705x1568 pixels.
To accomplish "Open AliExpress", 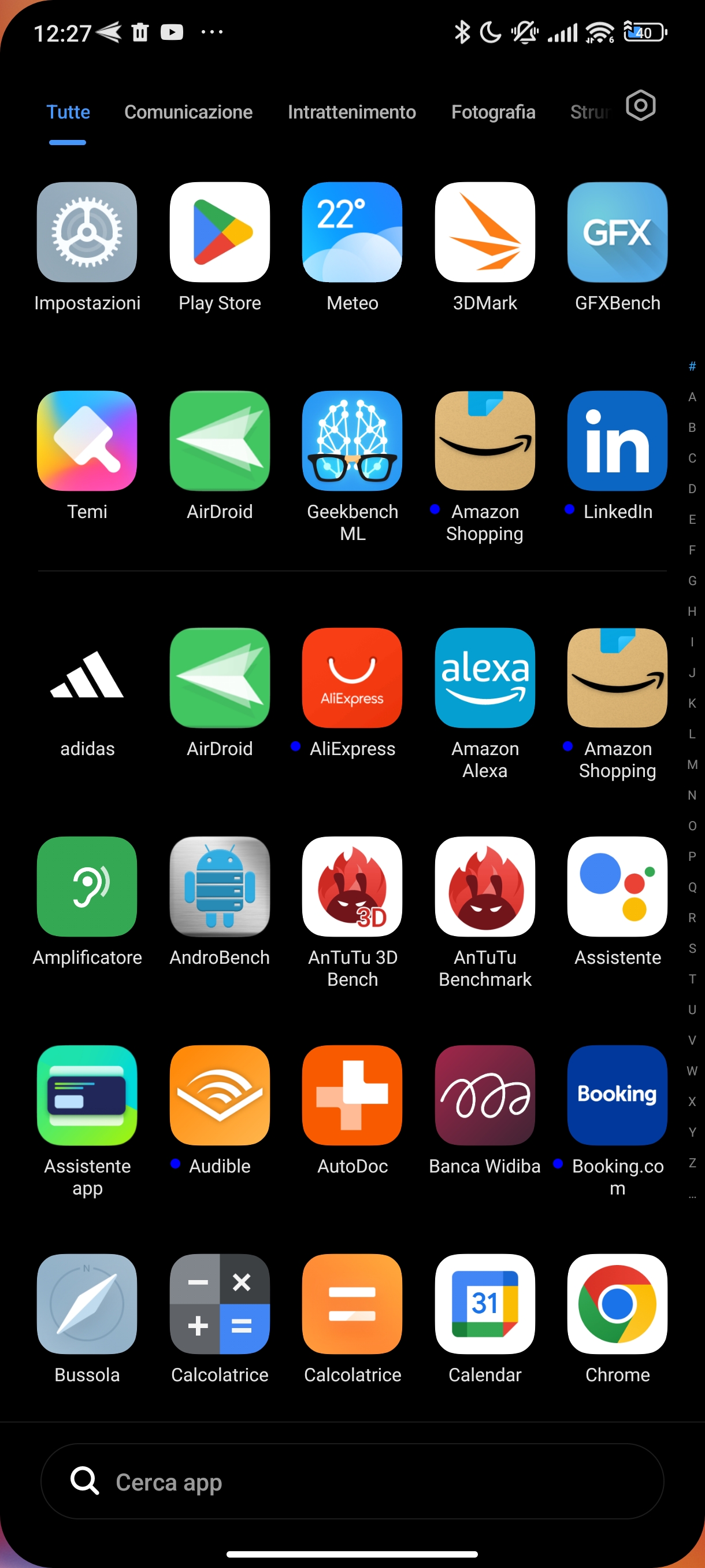I will pyautogui.click(x=352, y=678).
